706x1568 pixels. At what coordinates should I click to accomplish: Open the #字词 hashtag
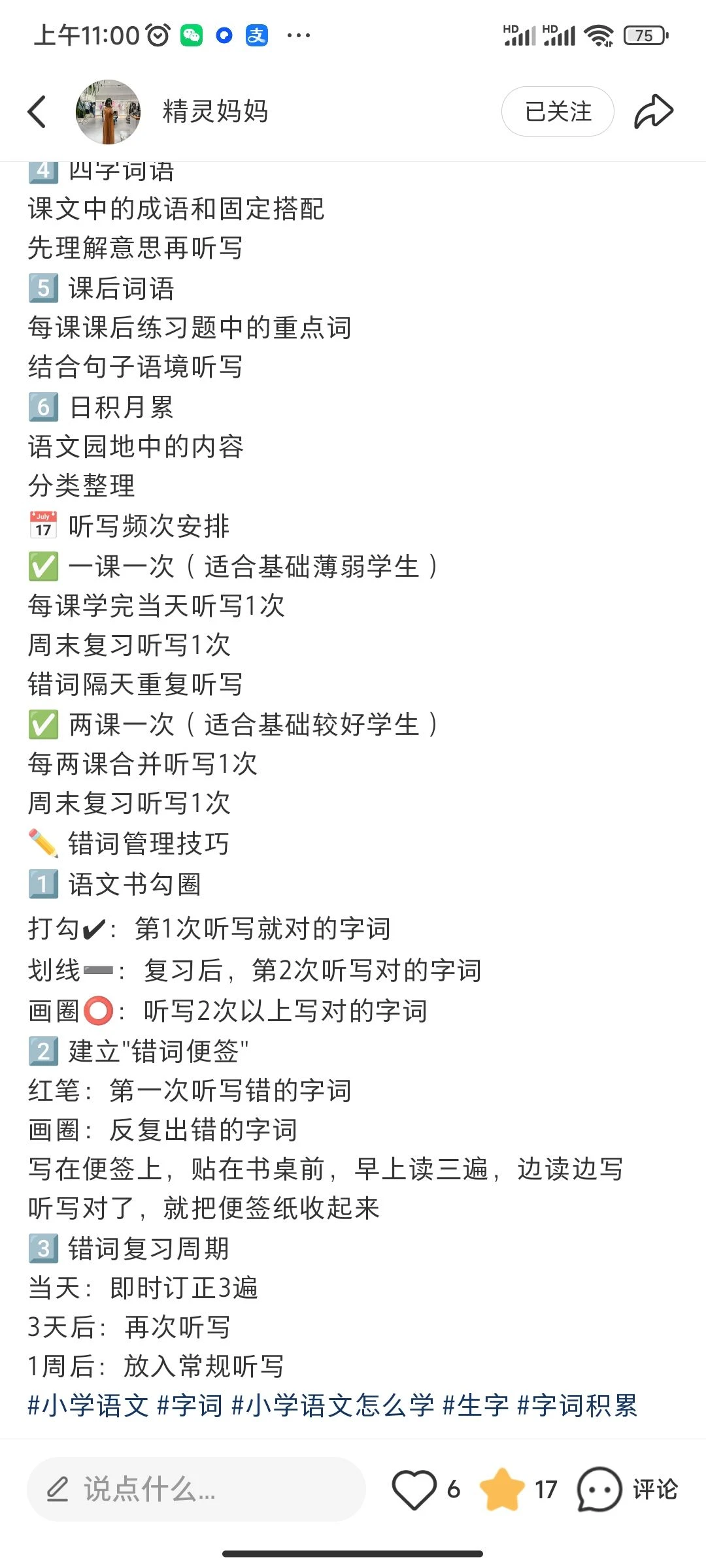(x=190, y=1405)
